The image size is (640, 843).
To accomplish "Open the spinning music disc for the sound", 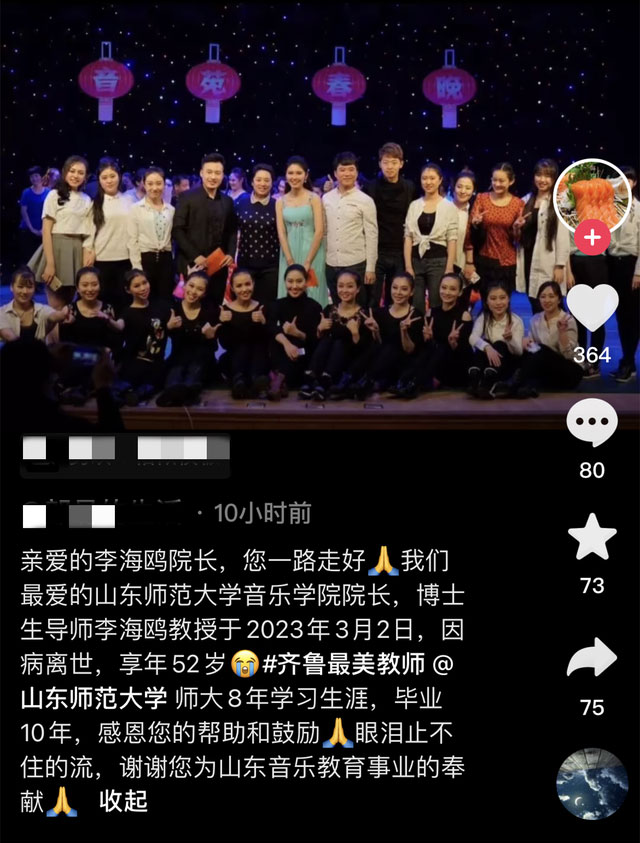I will click(592, 784).
